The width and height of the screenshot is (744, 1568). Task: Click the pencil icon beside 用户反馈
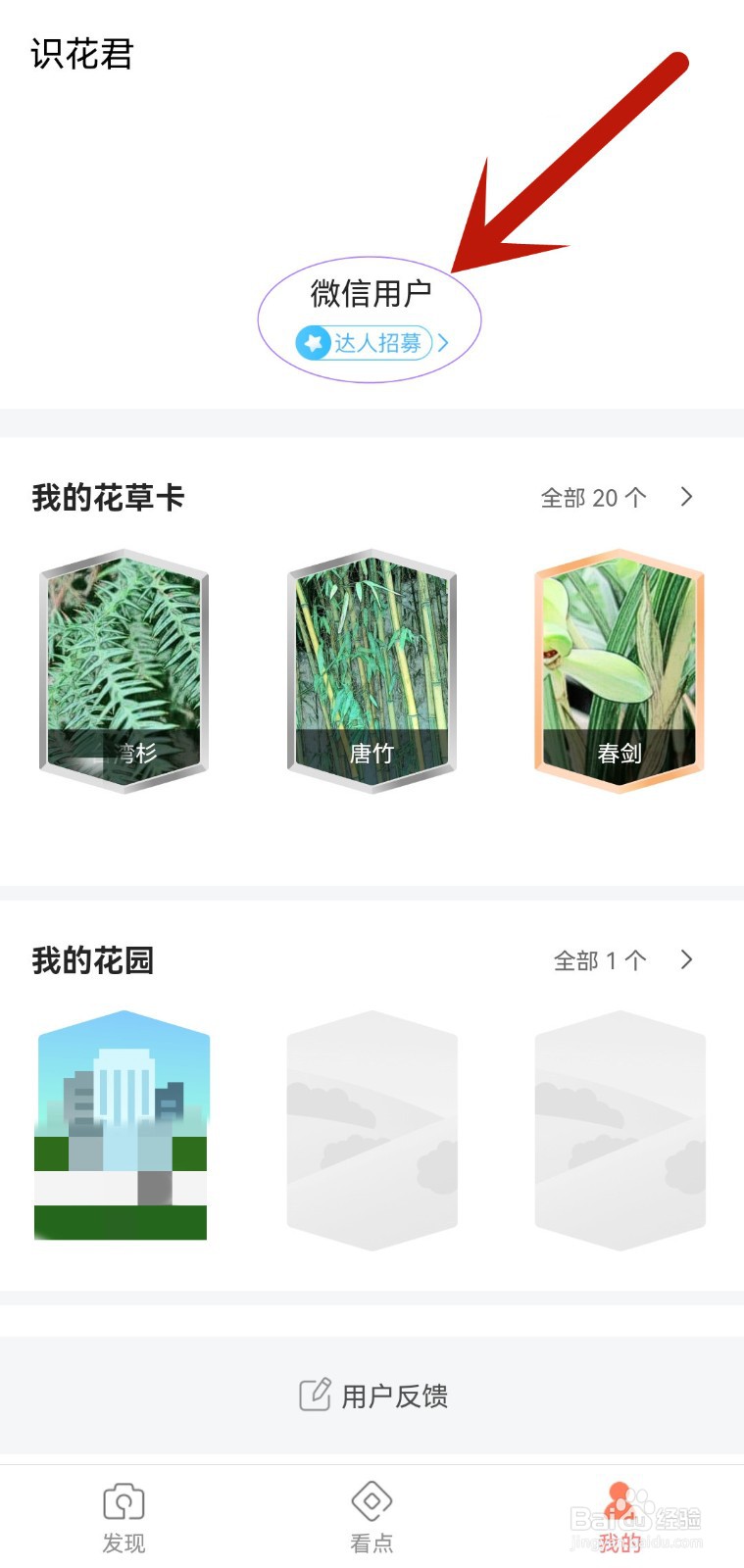315,1396
